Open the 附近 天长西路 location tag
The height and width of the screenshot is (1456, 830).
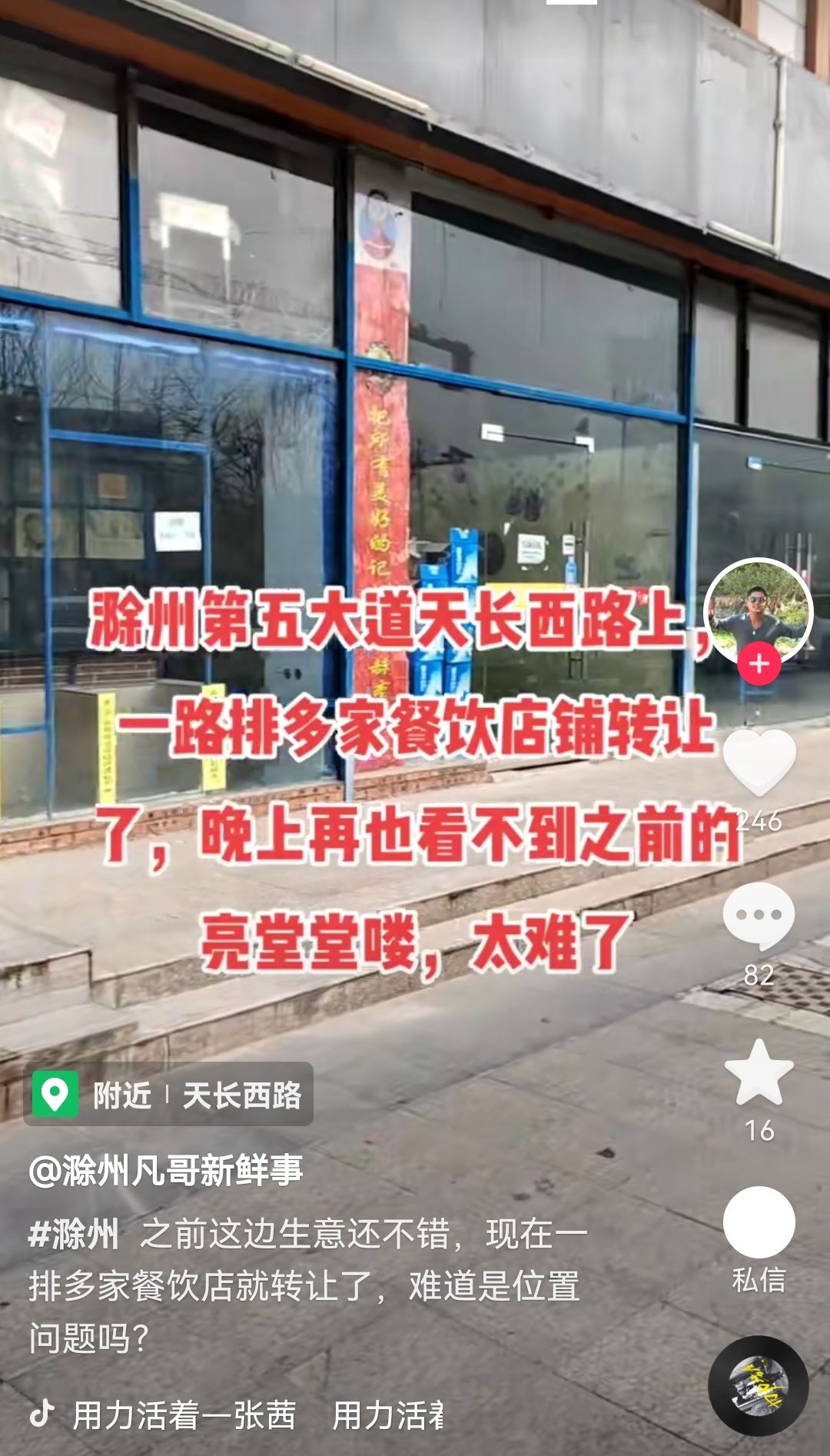coord(168,1094)
